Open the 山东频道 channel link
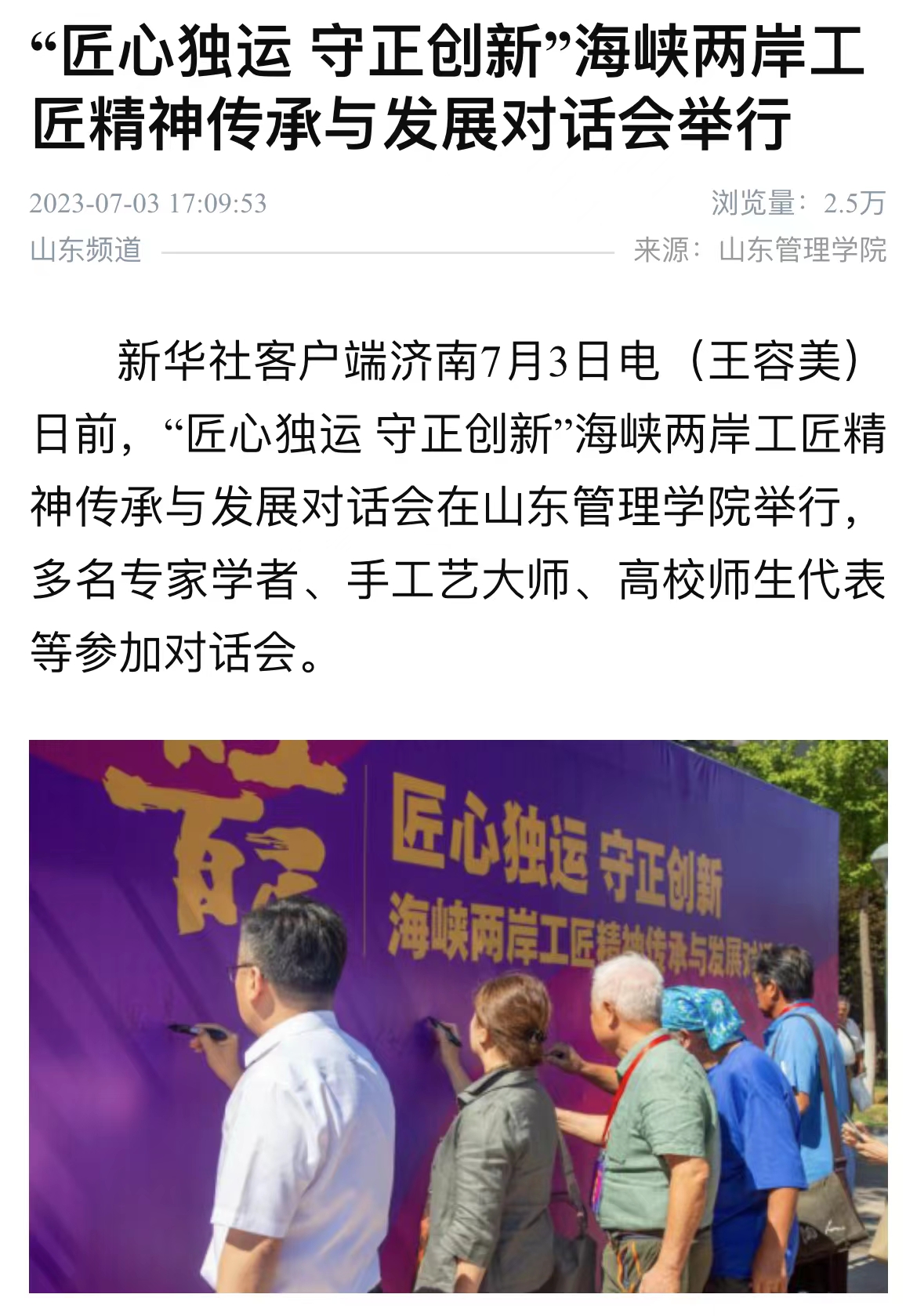 click(x=86, y=250)
